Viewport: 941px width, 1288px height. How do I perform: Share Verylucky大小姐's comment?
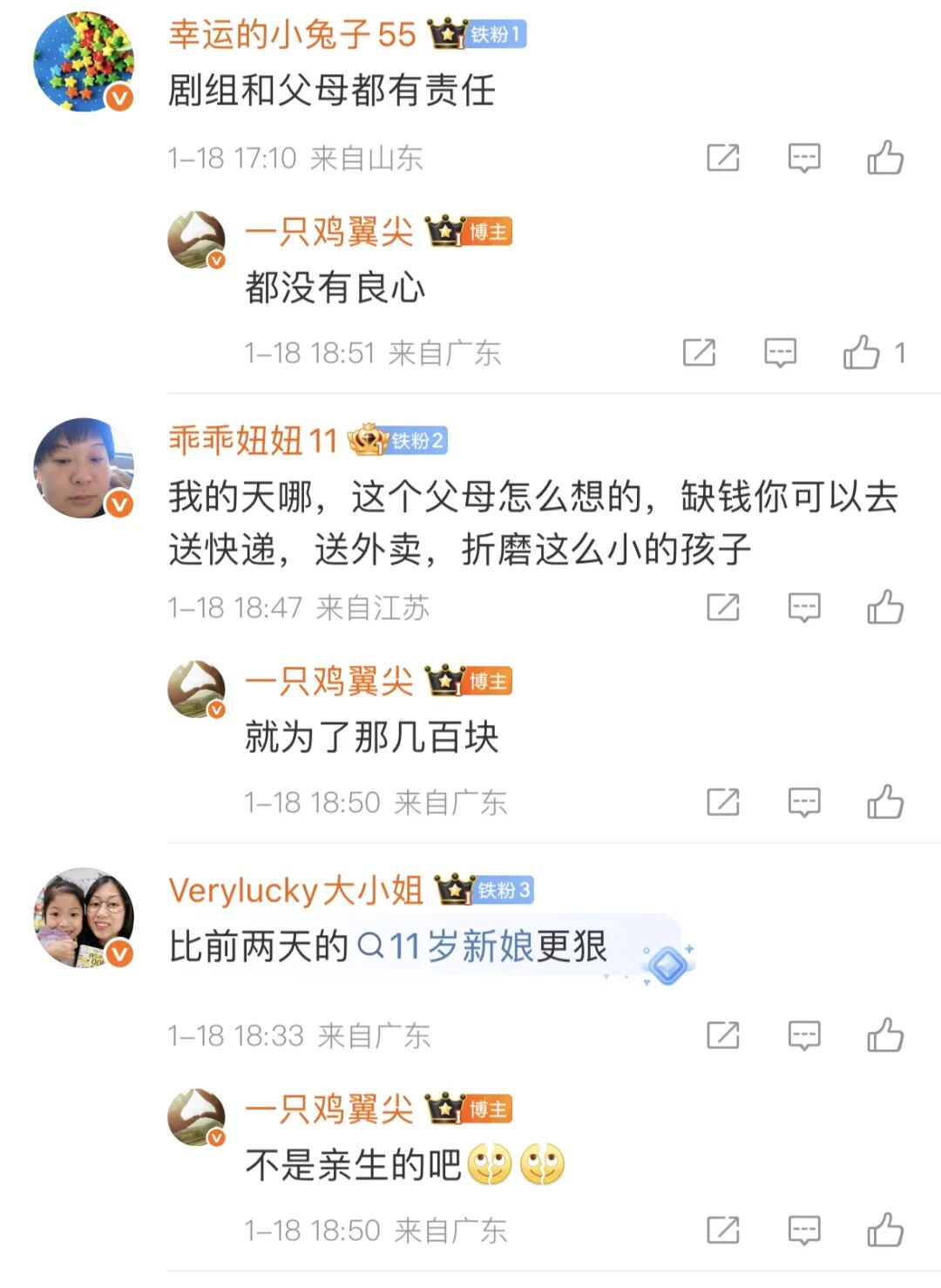coord(722,1035)
